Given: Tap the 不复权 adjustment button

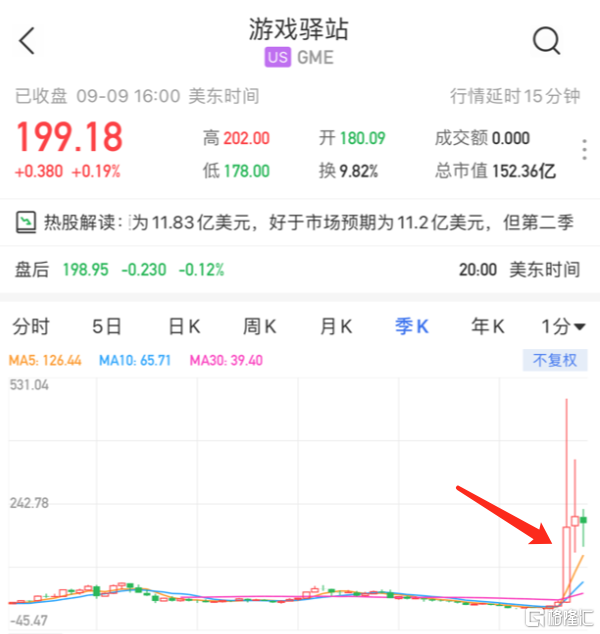Looking at the screenshot, I should coord(554,360).
